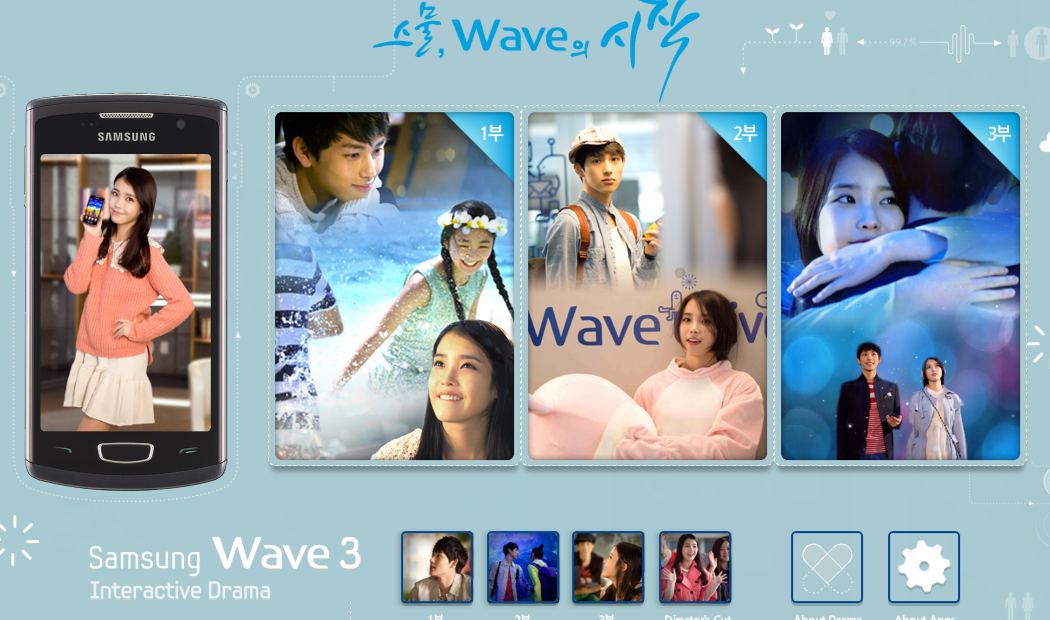Open the Director's Cut thumbnail
This screenshot has height=620, width=1050.
[x=695, y=567]
